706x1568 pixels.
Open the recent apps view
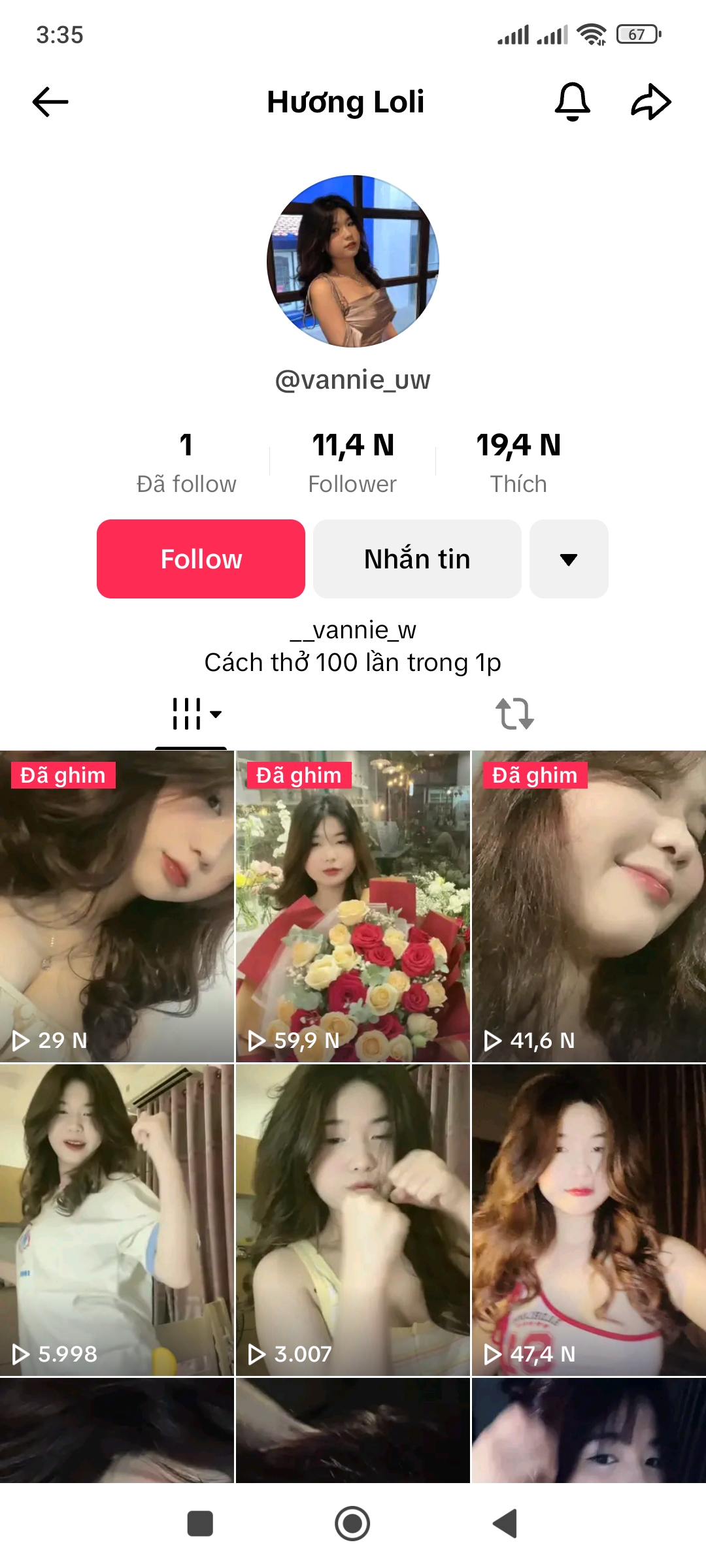pos(200,1524)
